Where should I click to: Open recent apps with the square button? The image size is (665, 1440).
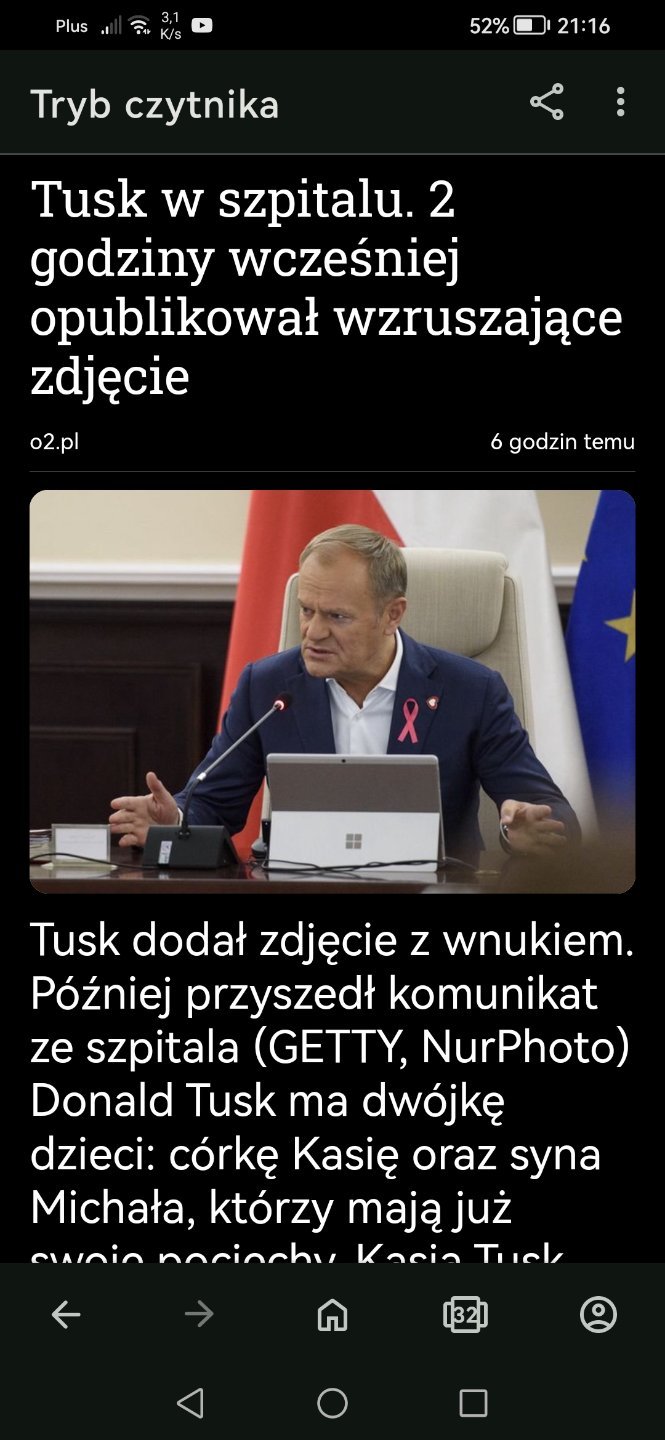click(x=473, y=1403)
